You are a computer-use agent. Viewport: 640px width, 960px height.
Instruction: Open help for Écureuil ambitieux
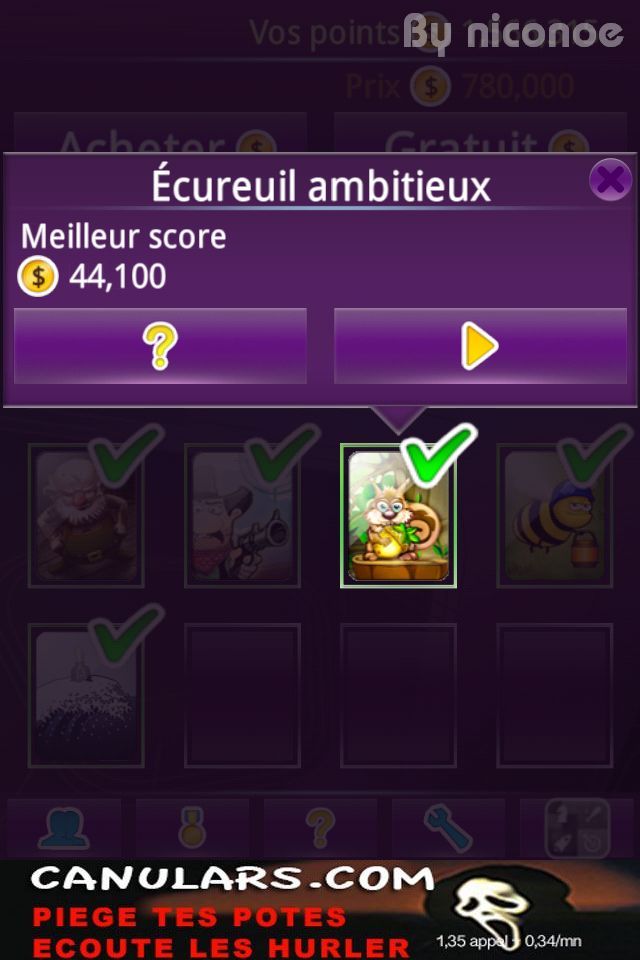pos(160,346)
